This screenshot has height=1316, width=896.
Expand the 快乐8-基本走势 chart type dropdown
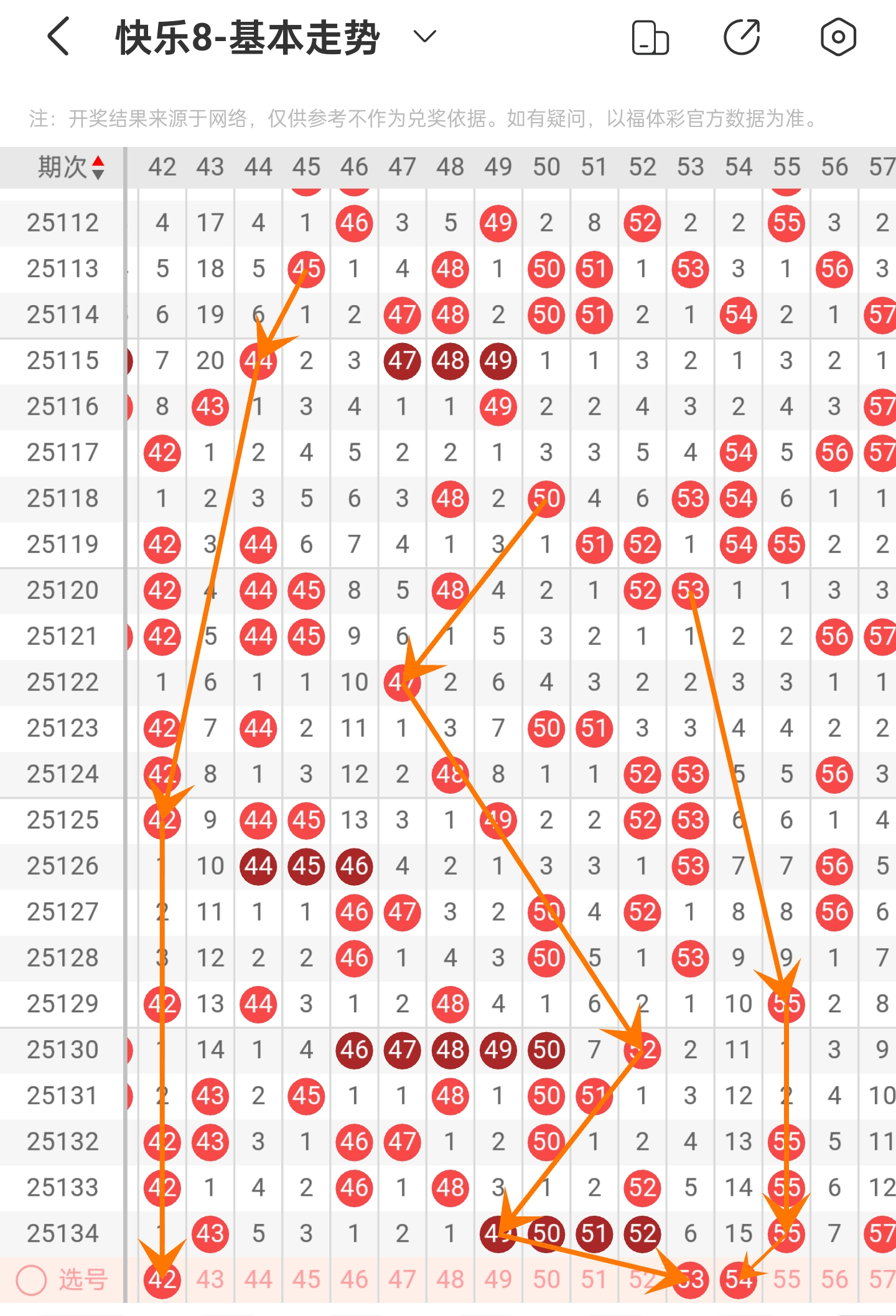coord(424,37)
